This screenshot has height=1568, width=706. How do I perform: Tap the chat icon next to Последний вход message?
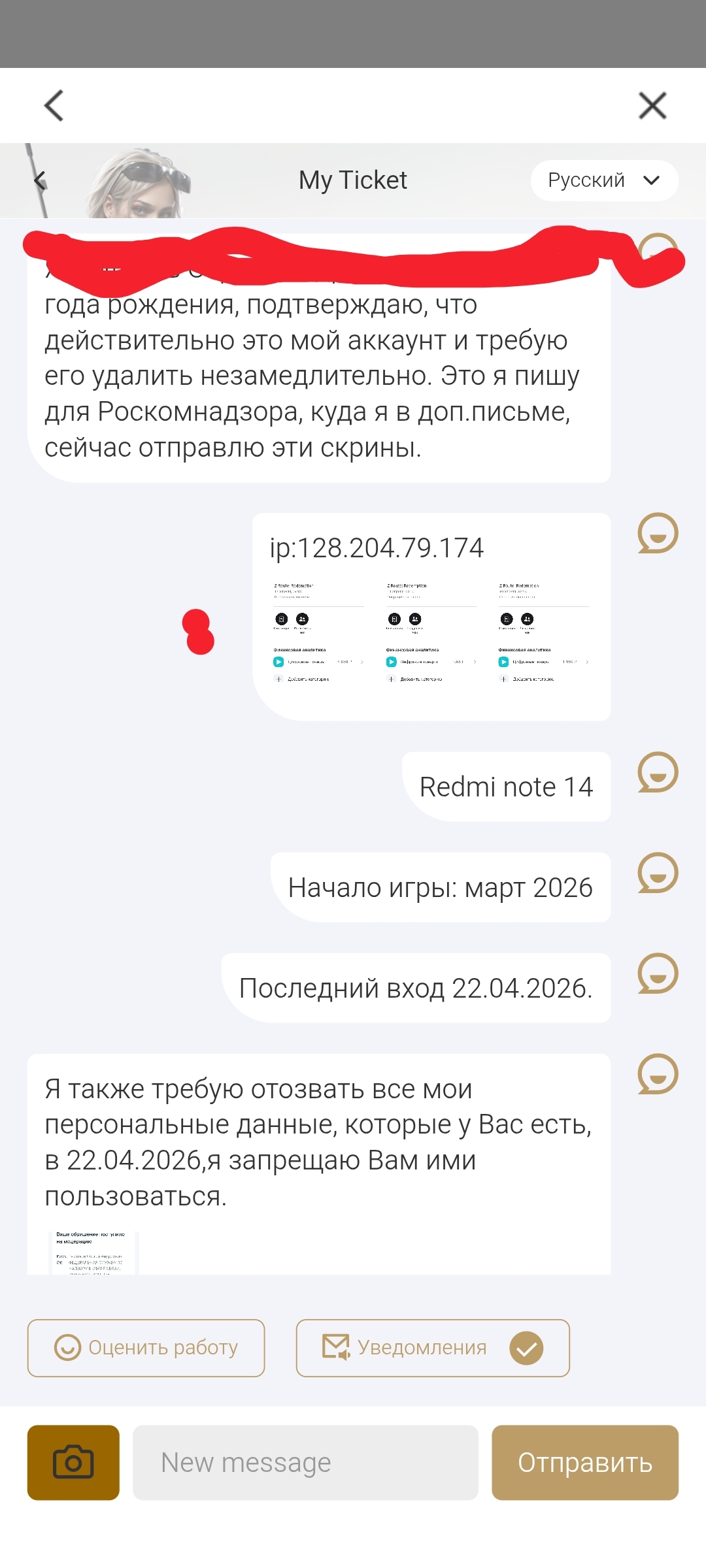658,973
